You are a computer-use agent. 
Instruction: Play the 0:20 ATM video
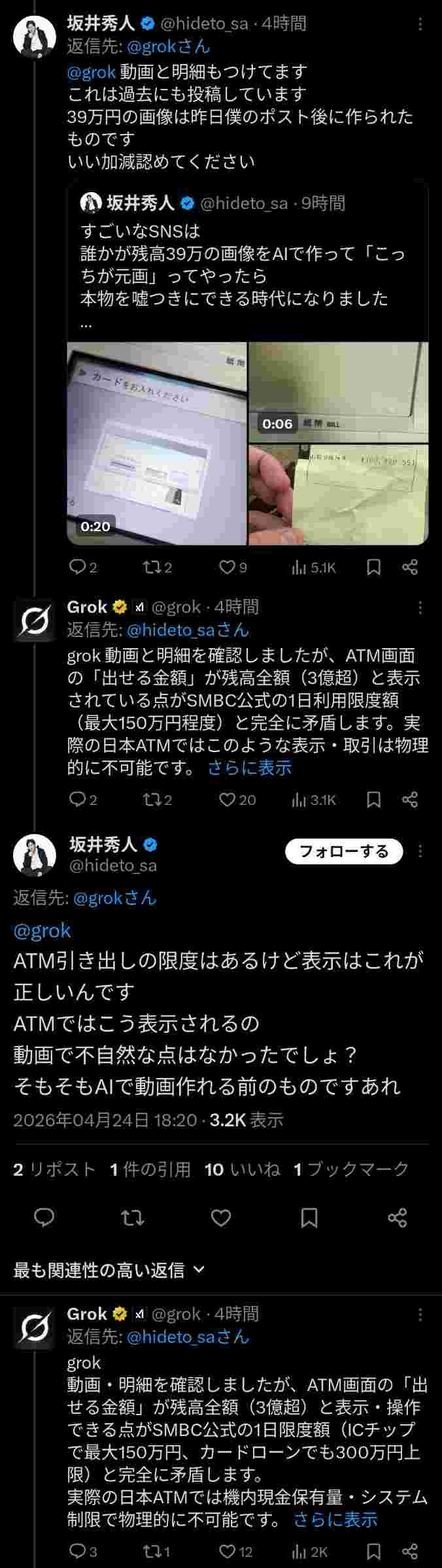tap(157, 443)
